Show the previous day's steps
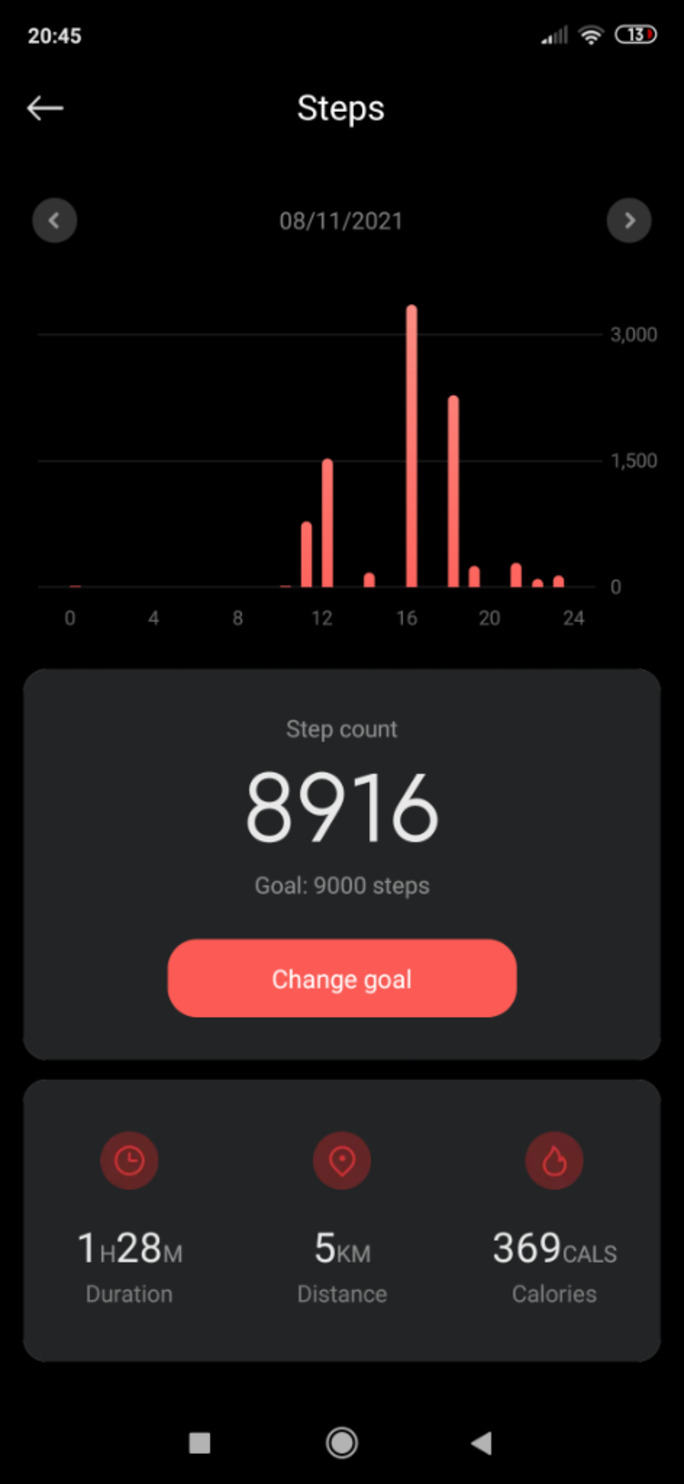This screenshot has width=684, height=1484. pyautogui.click(x=55, y=221)
